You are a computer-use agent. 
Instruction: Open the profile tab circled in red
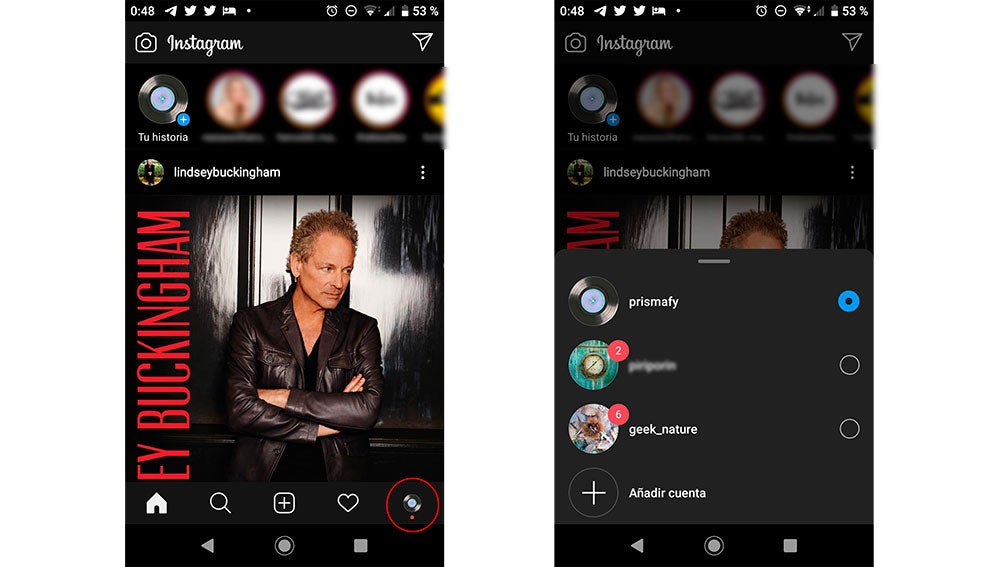[411, 504]
